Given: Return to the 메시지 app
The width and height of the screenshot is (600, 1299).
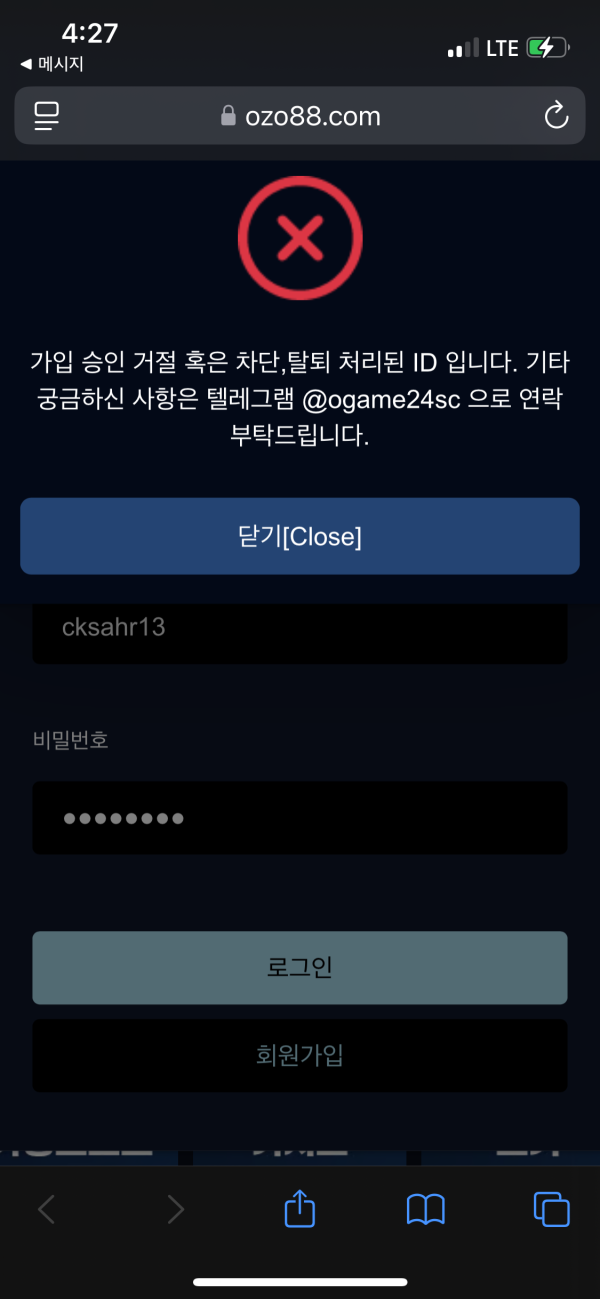Looking at the screenshot, I should 52,64.
